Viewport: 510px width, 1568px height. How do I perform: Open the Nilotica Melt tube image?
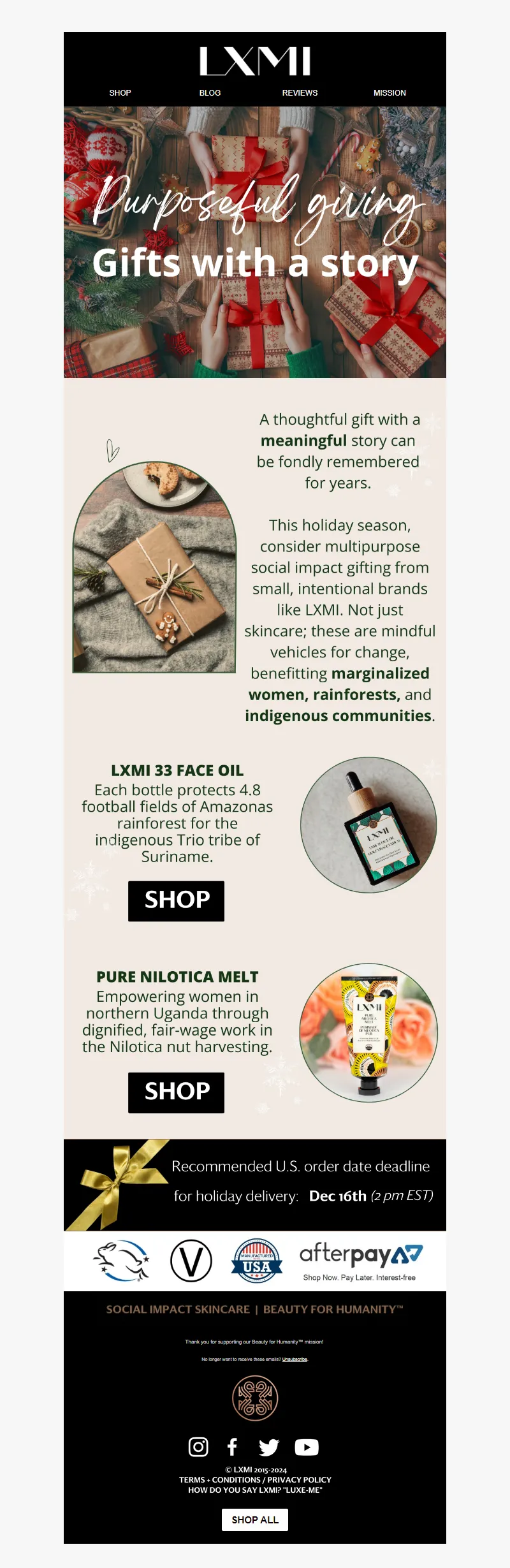tap(368, 1032)
